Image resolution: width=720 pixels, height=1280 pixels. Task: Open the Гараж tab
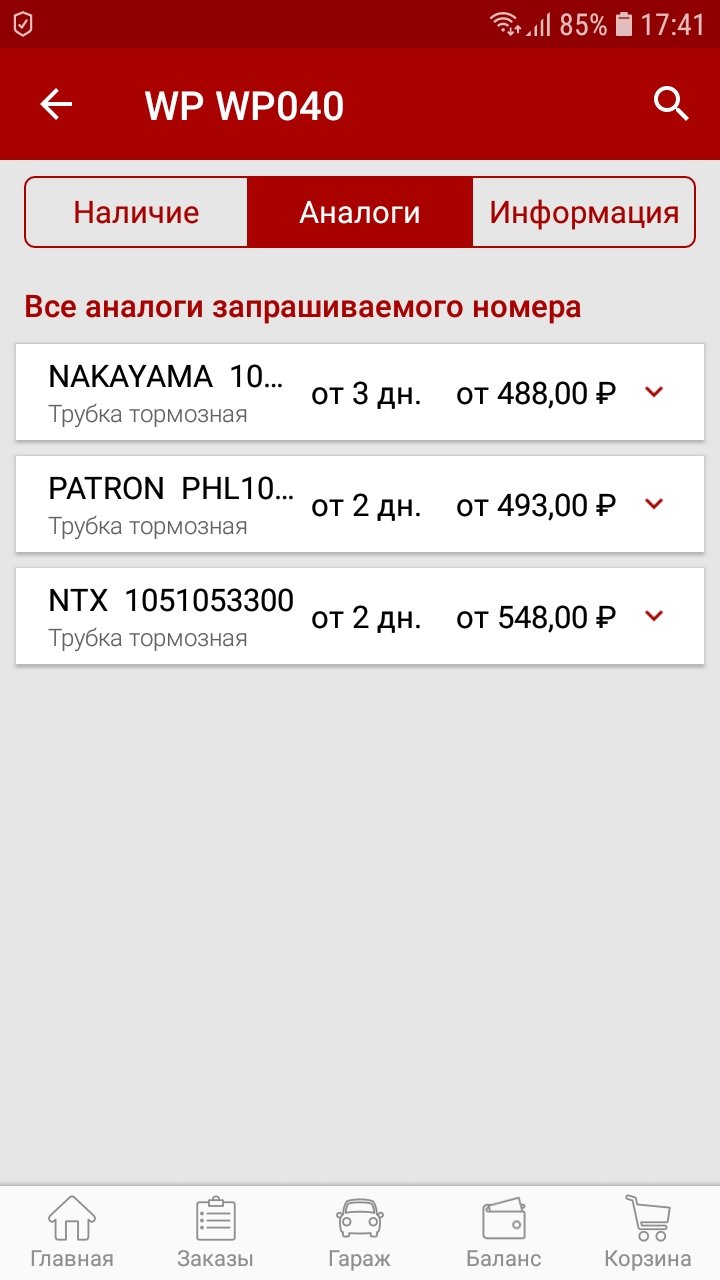[x=359, y=1233]
